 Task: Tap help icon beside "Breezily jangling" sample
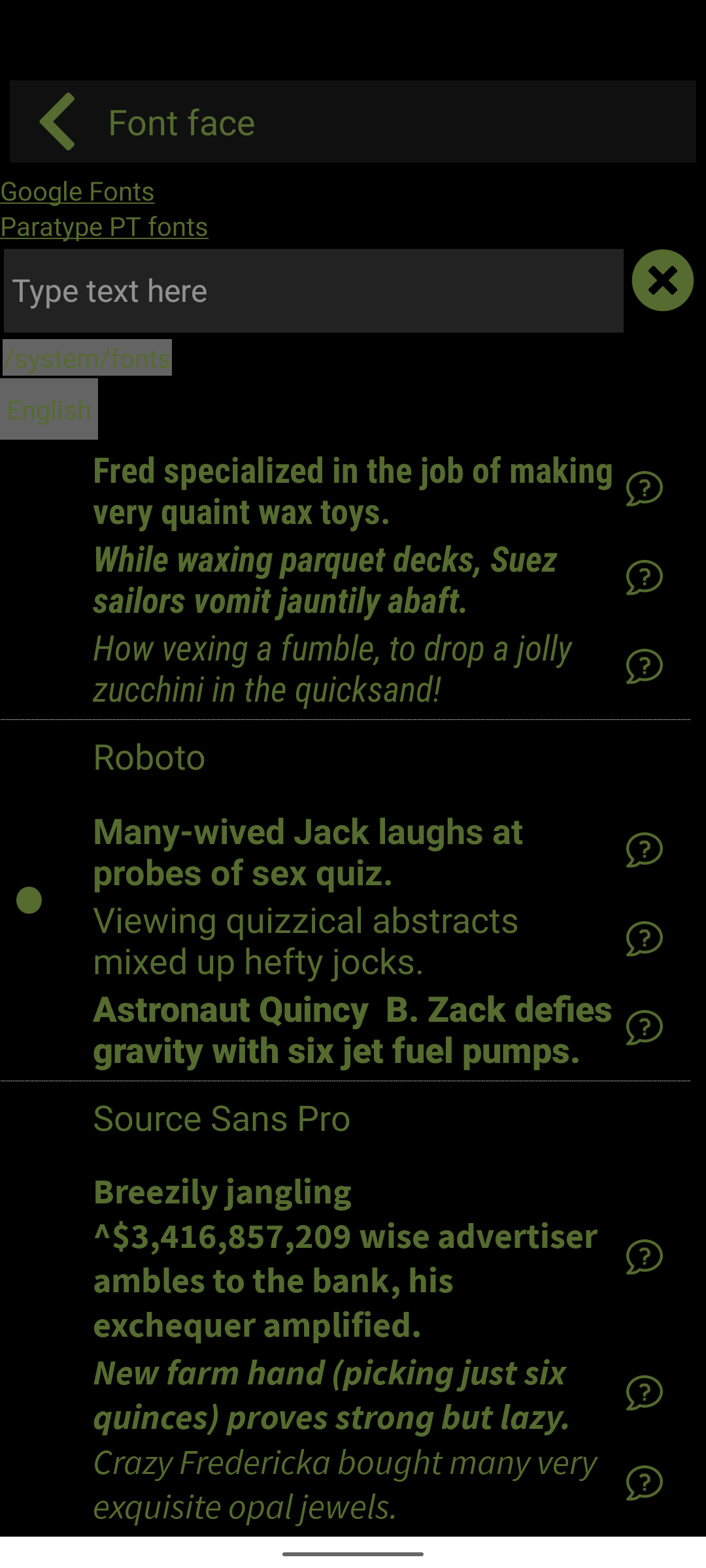click(644, 1257)
